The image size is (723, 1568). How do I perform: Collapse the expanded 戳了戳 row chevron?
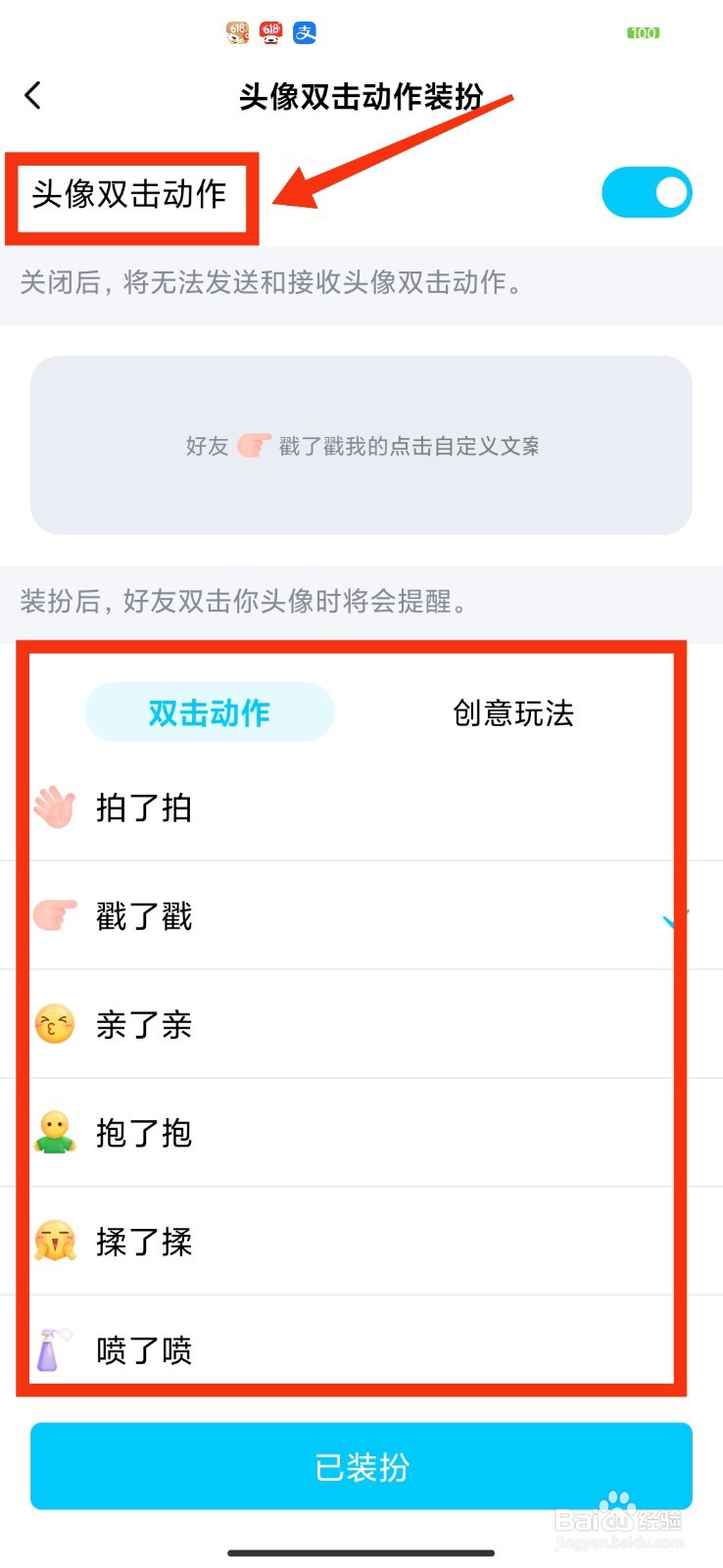tap(672, 919)
